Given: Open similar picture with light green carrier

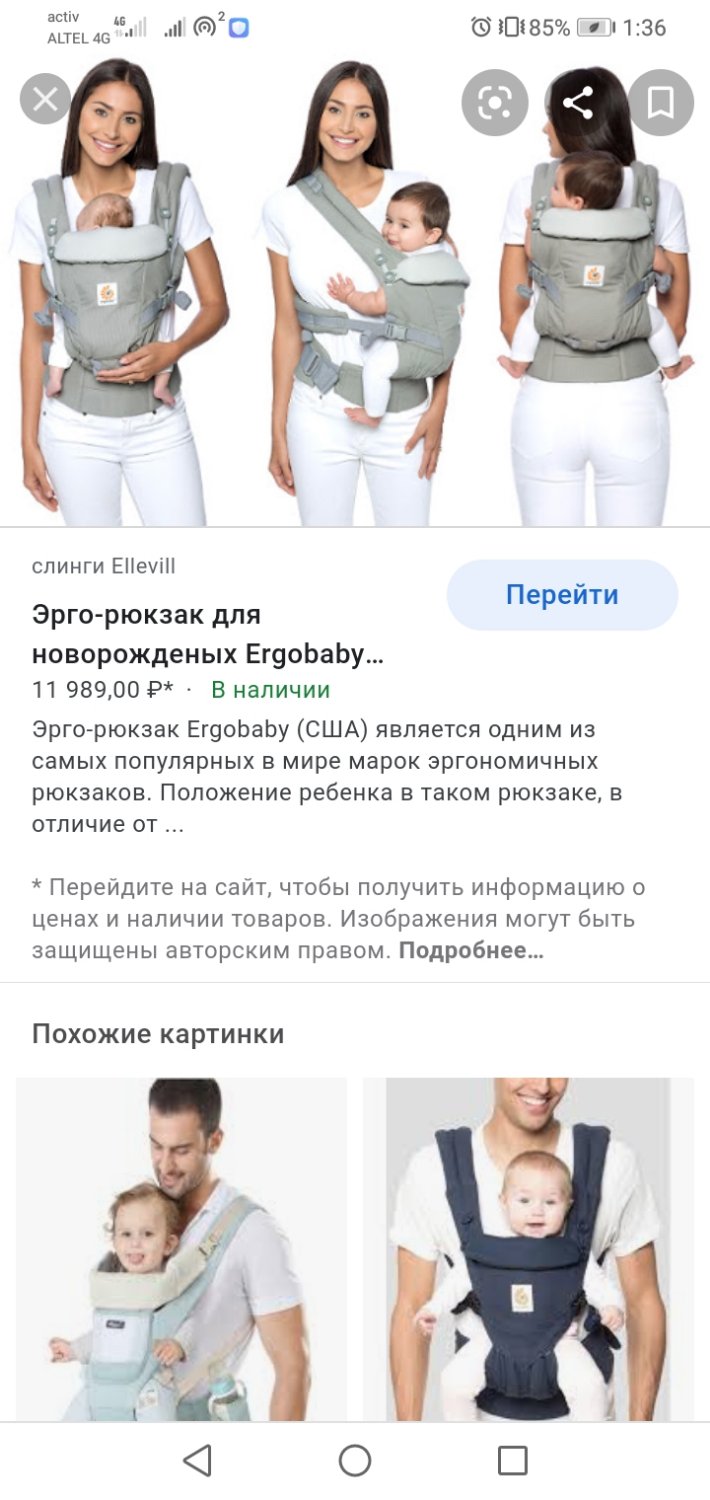Looking at the screenshot, I should point(181,1249).
